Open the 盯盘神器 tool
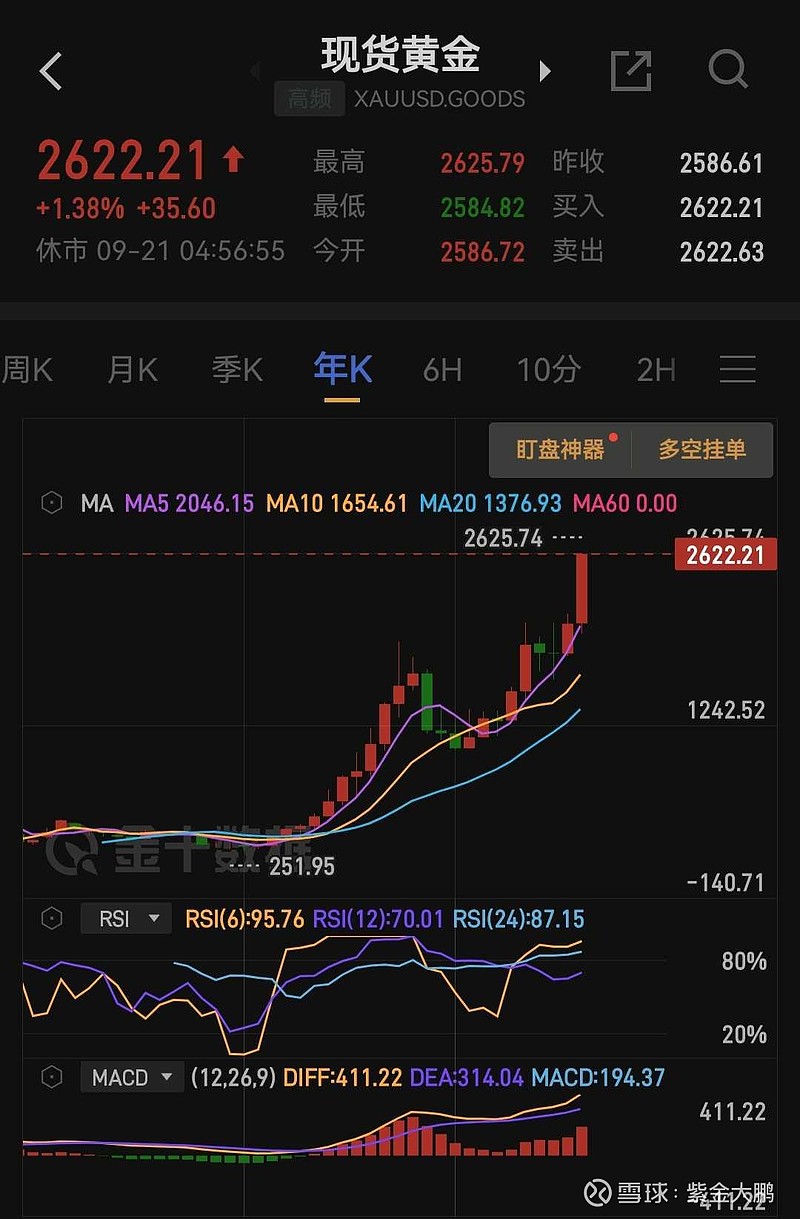The width and height of the screenshot is (800, 1219). click(x=561, y=450)
